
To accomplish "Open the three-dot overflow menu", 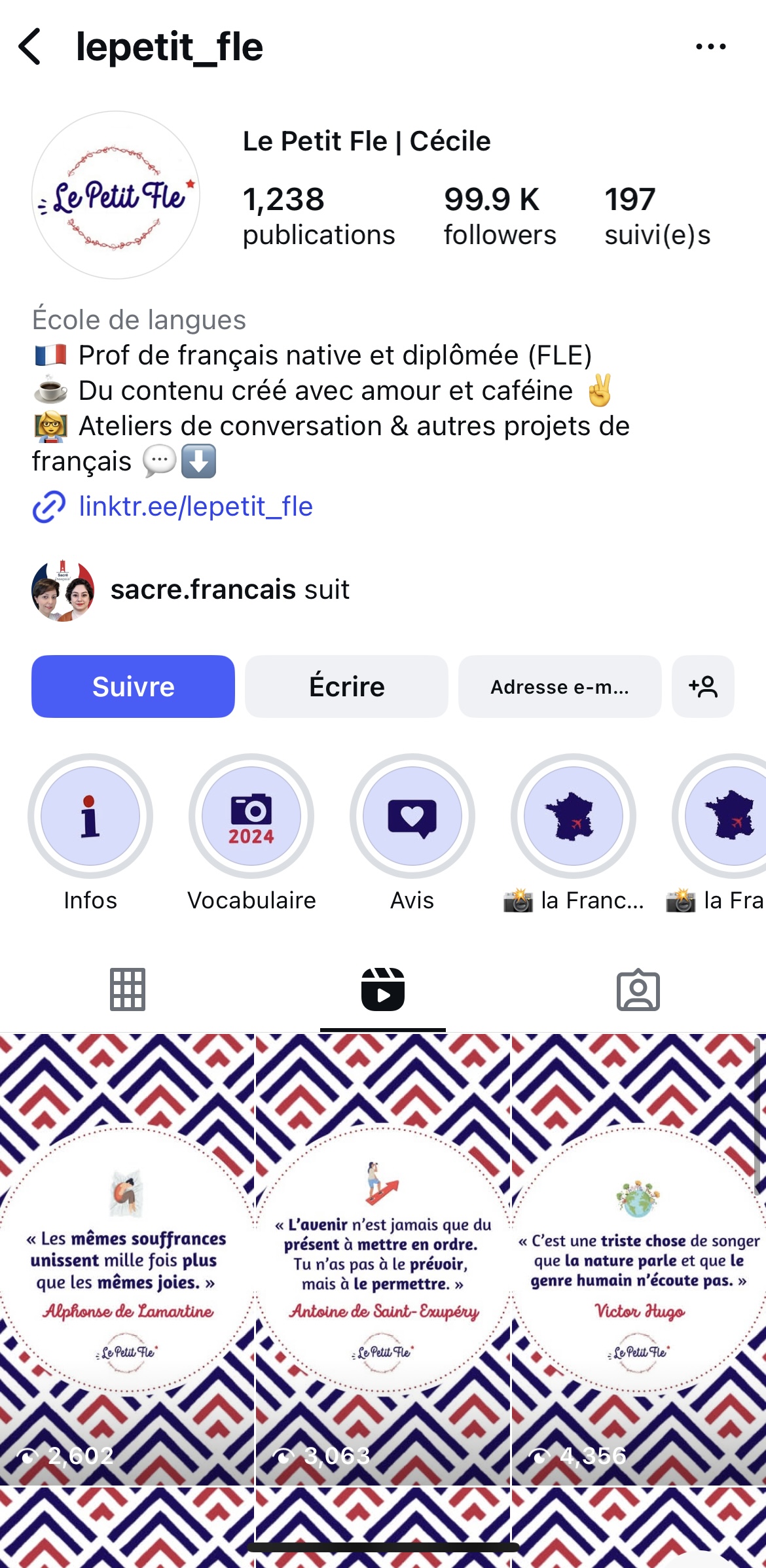I will (710, 47).
